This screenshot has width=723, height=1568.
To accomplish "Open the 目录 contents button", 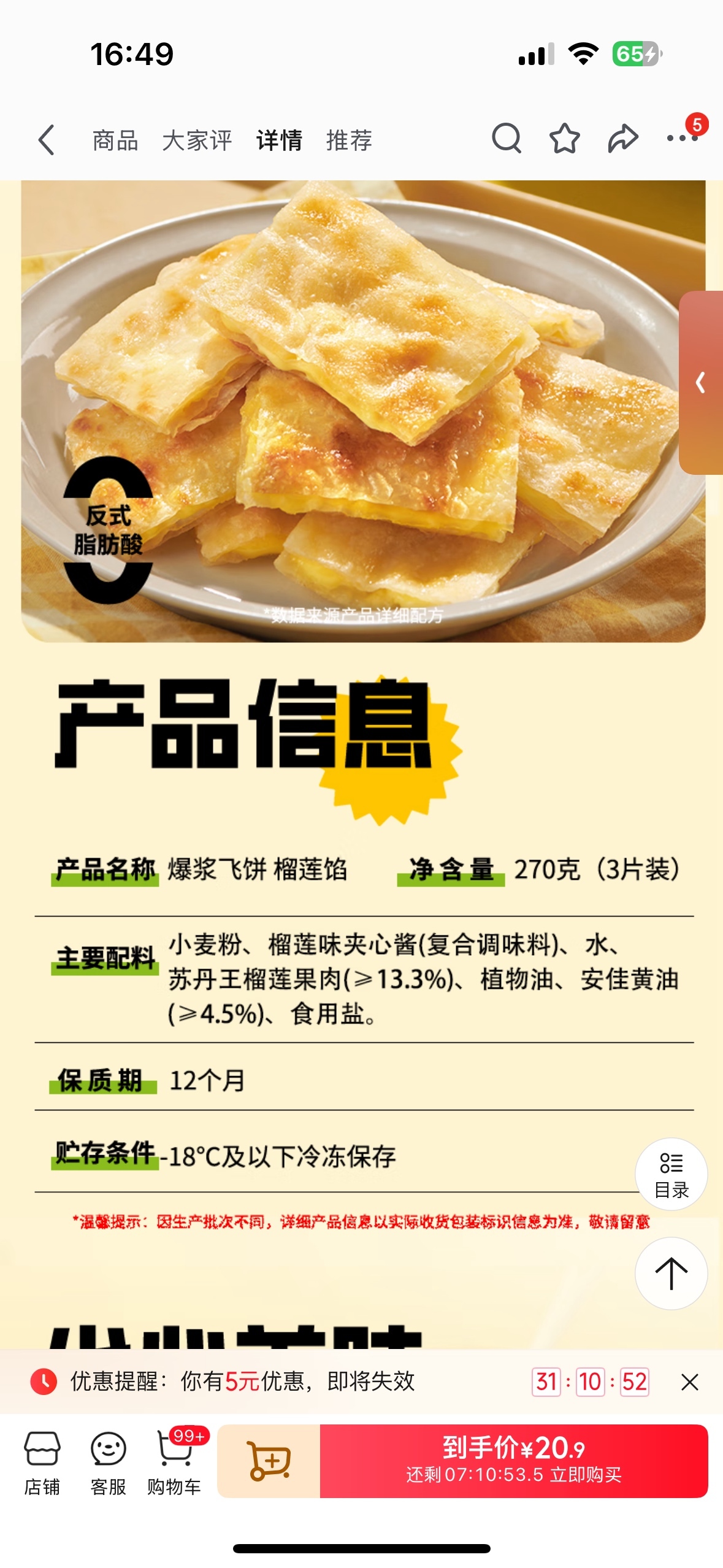I will click(x=671, y=1174).
